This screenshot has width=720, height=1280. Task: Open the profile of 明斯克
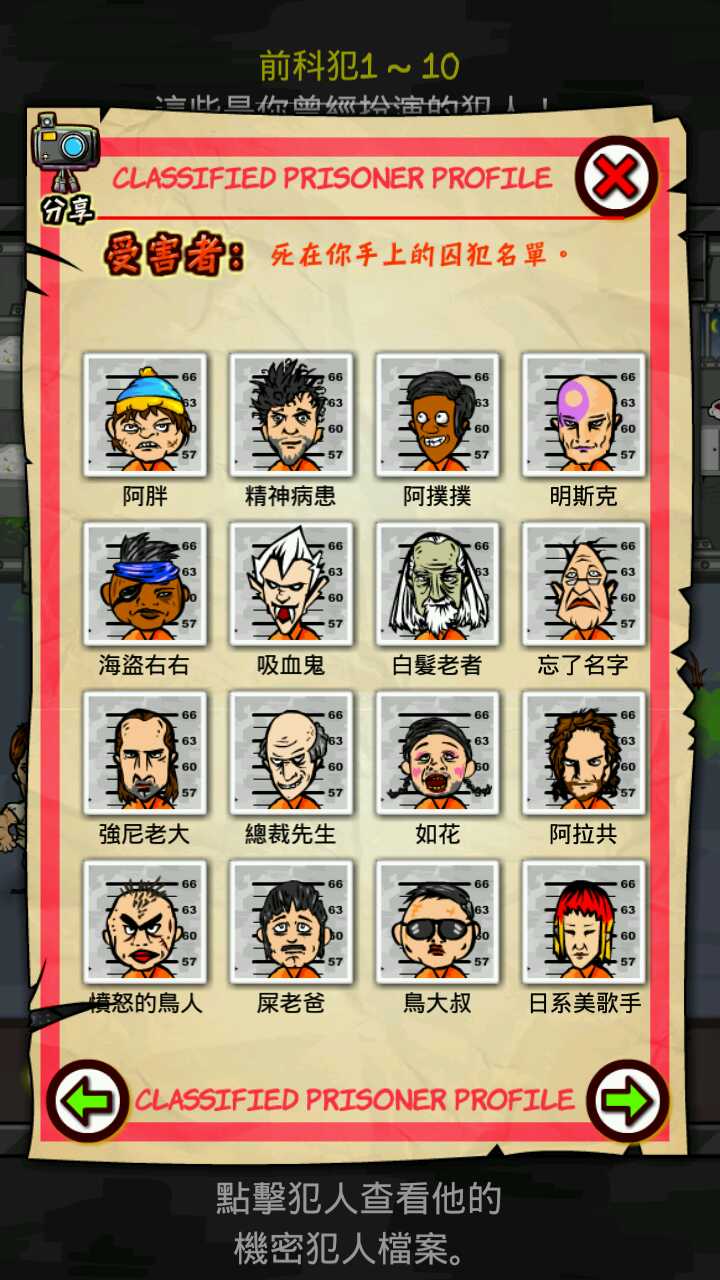pyautogui.click(x=584, y=415)
